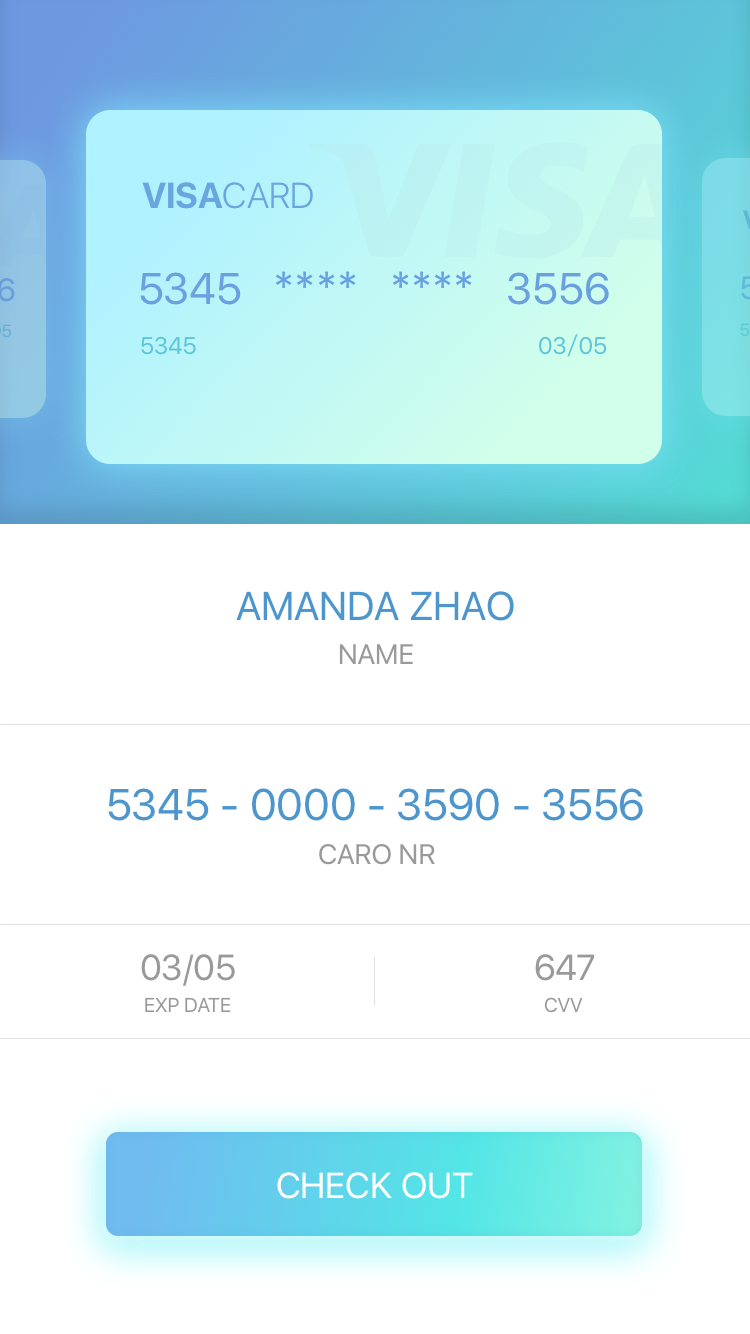Edit the CVV field showing 647

pyautogui.click(x=563, y=982)
